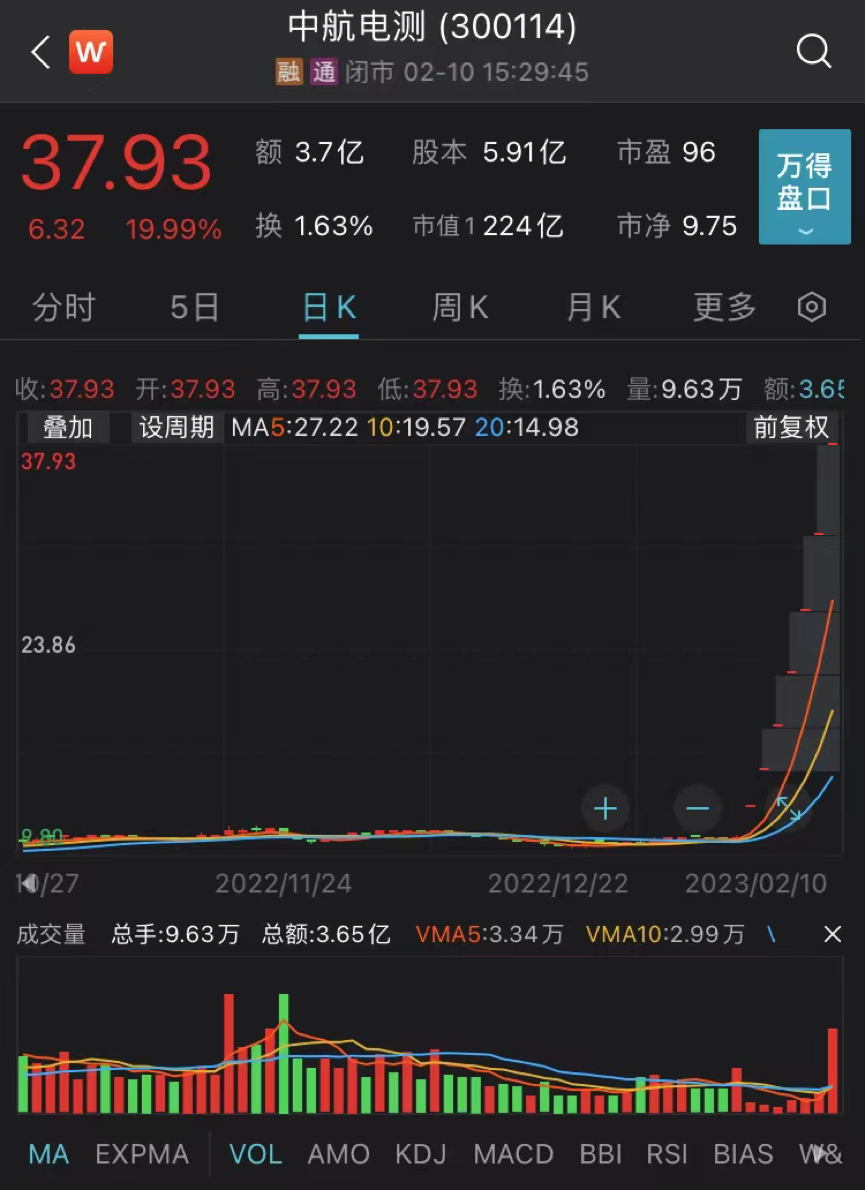Zoom in on the K-line chart
The height and width of the screenshot is (1190, 865).
605,808
